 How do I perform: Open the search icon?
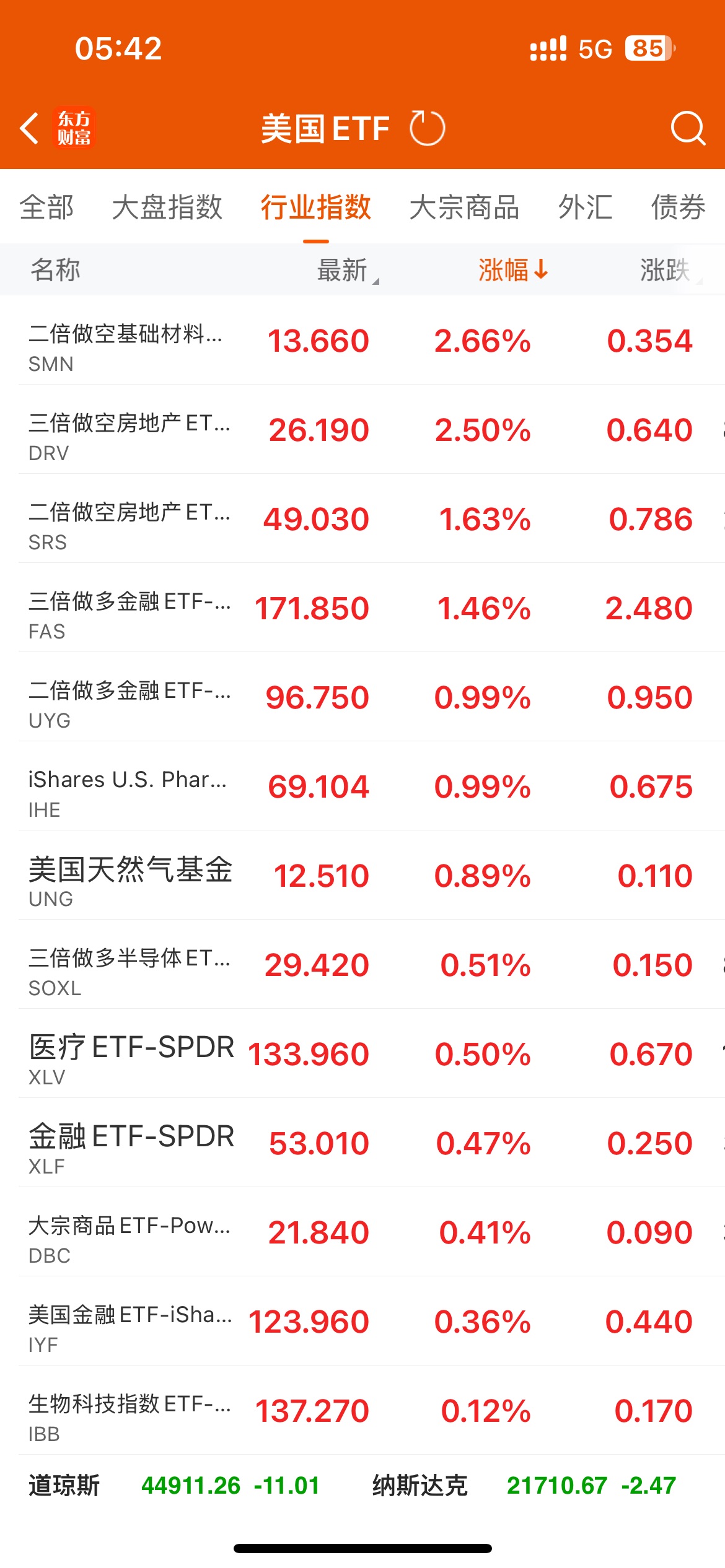(x=688, y=128)
